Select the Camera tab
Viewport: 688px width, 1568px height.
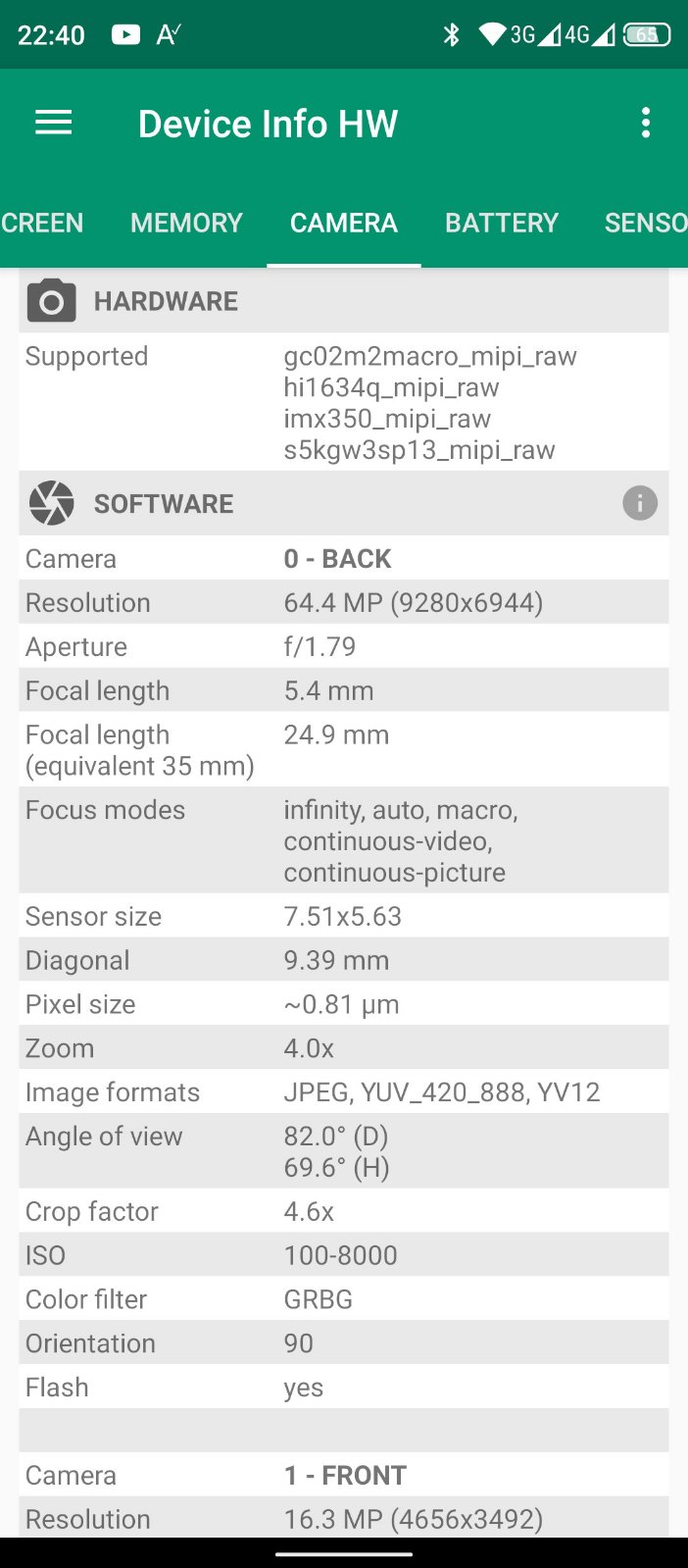coord(344,224)
